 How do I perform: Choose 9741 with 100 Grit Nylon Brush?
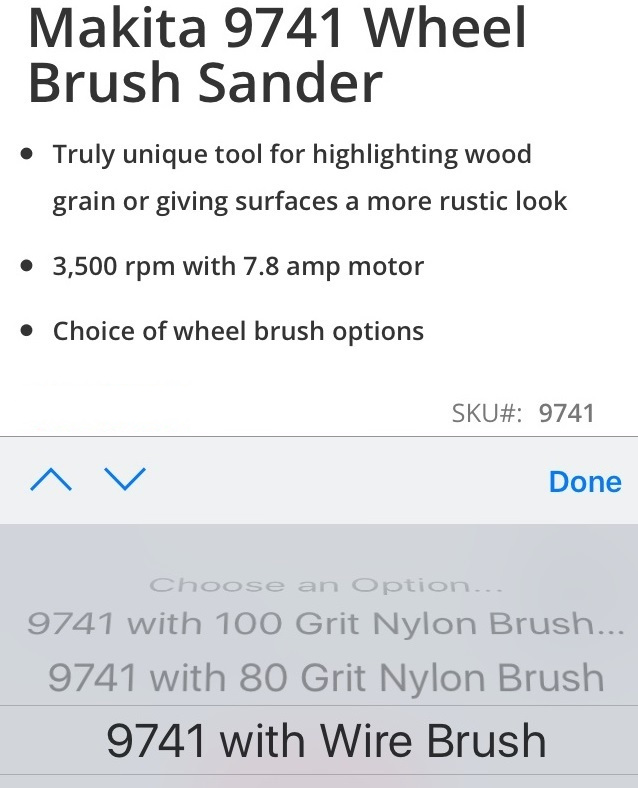click(x=326, y=624)
